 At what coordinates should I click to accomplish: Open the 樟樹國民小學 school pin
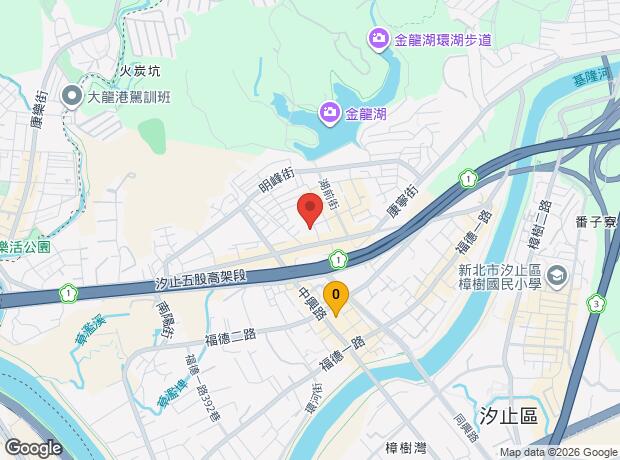[556, 276]
